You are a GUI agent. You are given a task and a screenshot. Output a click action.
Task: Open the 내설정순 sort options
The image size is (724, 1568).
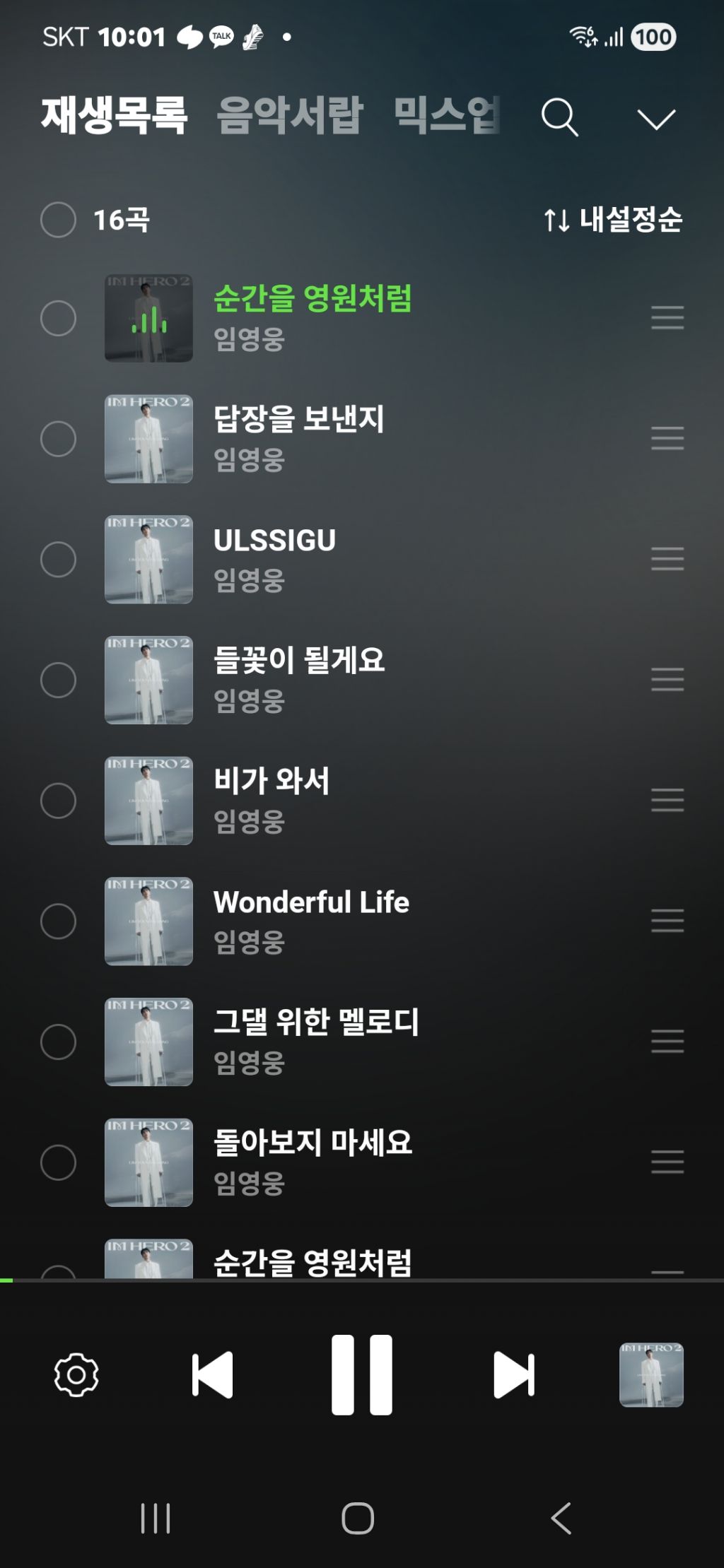(613, 220)
